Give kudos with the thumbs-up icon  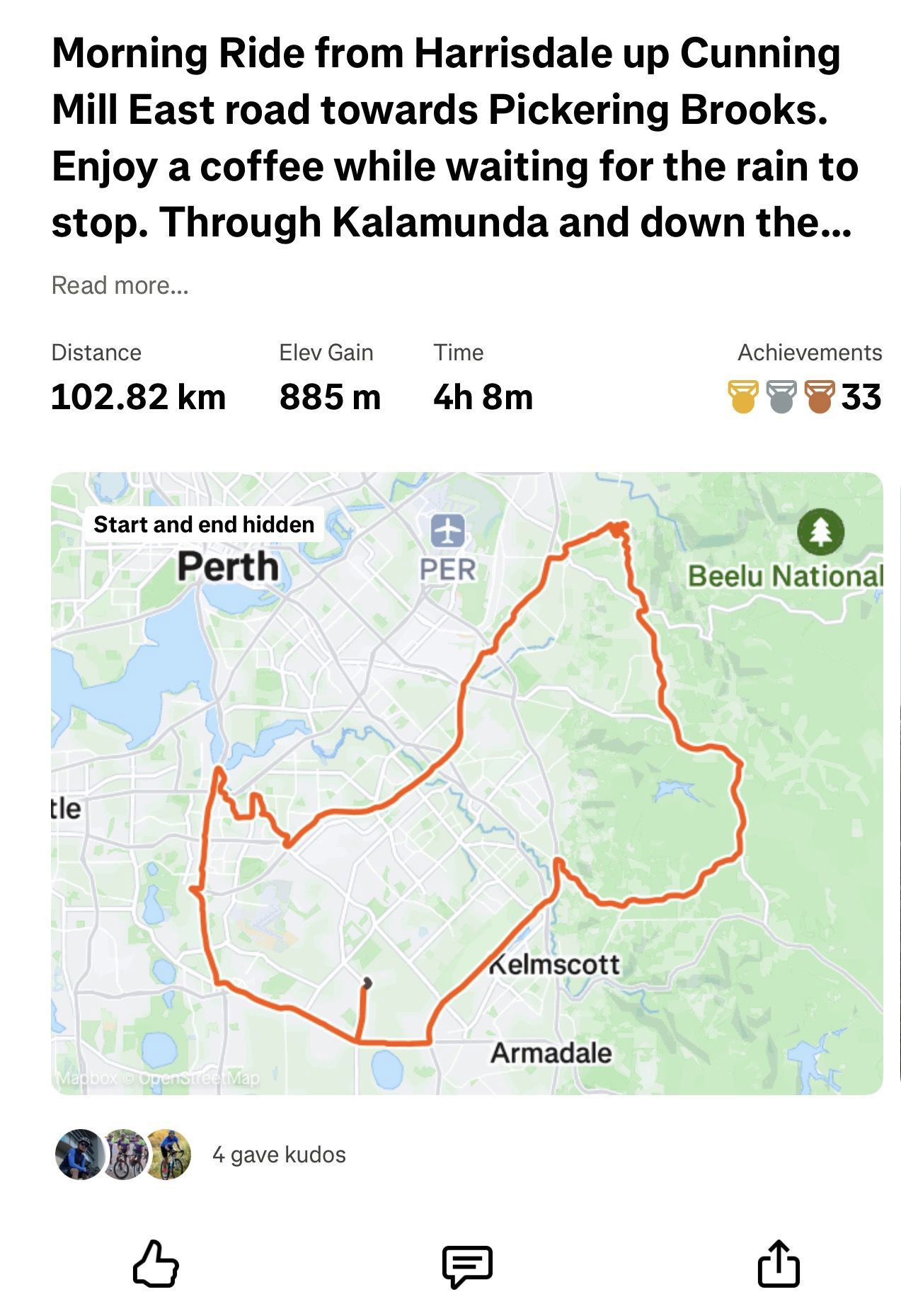[x=156, y=1264]
